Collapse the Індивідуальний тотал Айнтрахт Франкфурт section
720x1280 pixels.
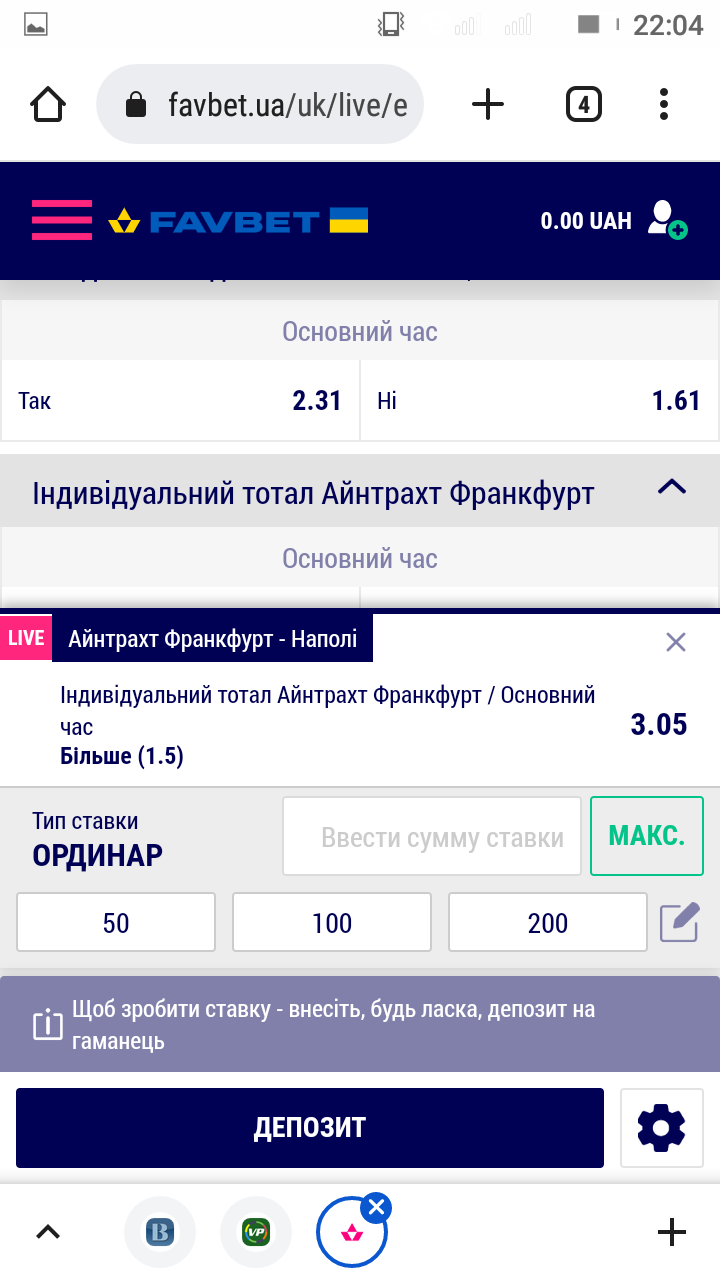click(671, 488)
